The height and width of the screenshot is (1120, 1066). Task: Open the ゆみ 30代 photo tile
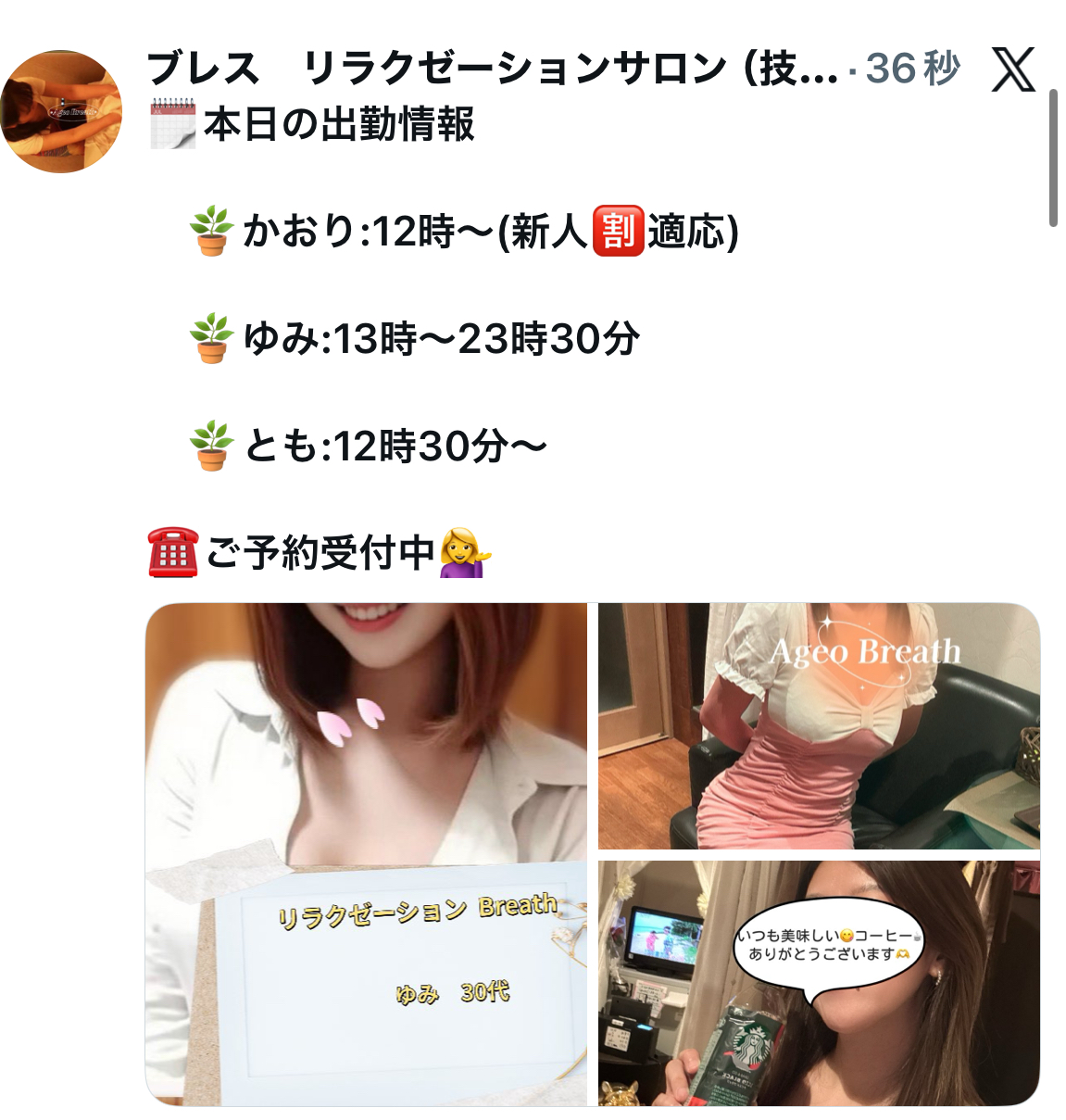click(366, 853)
